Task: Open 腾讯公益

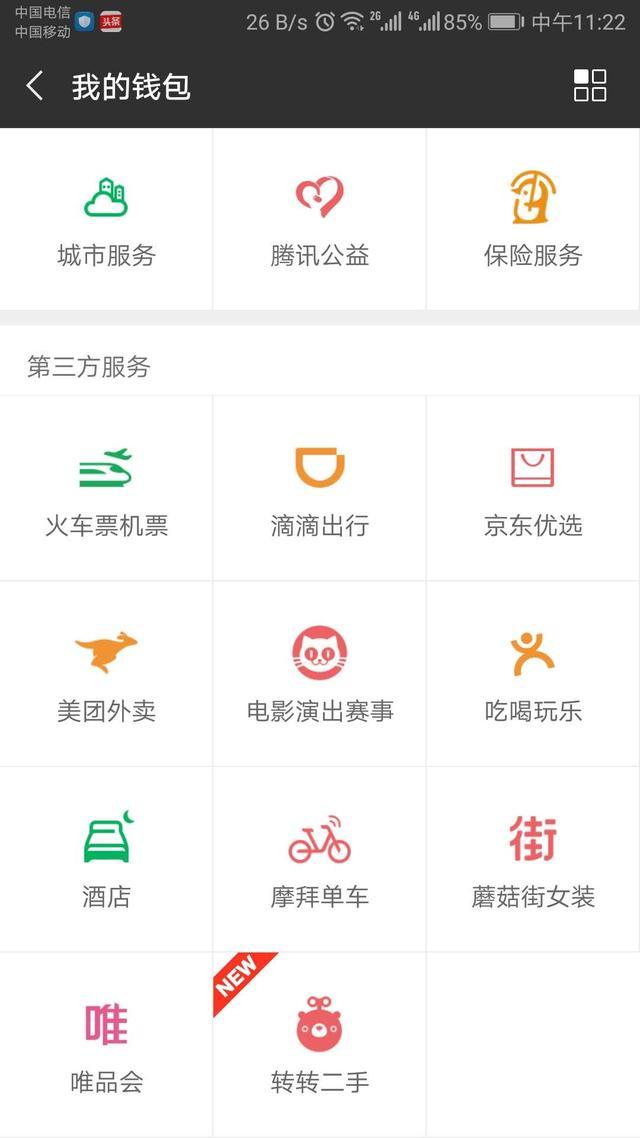Action: (x=319, y=219)
